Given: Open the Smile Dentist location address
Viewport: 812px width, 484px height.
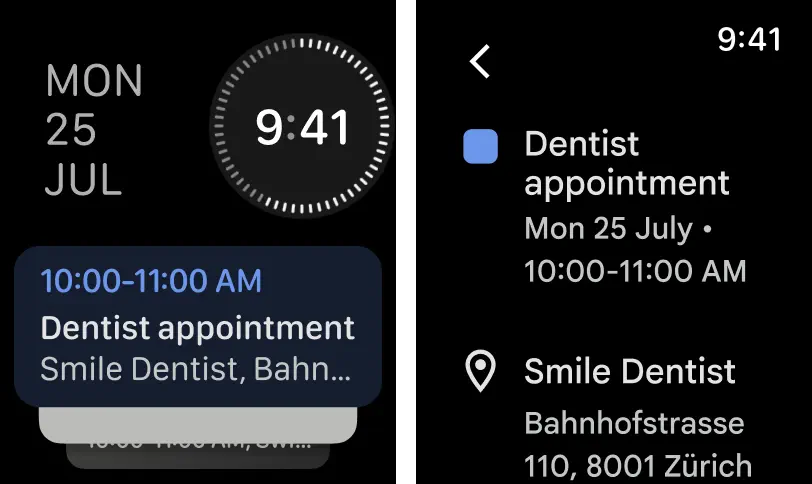Looking at the screenshot, I should pyautogui.click(x=630, y=418).
